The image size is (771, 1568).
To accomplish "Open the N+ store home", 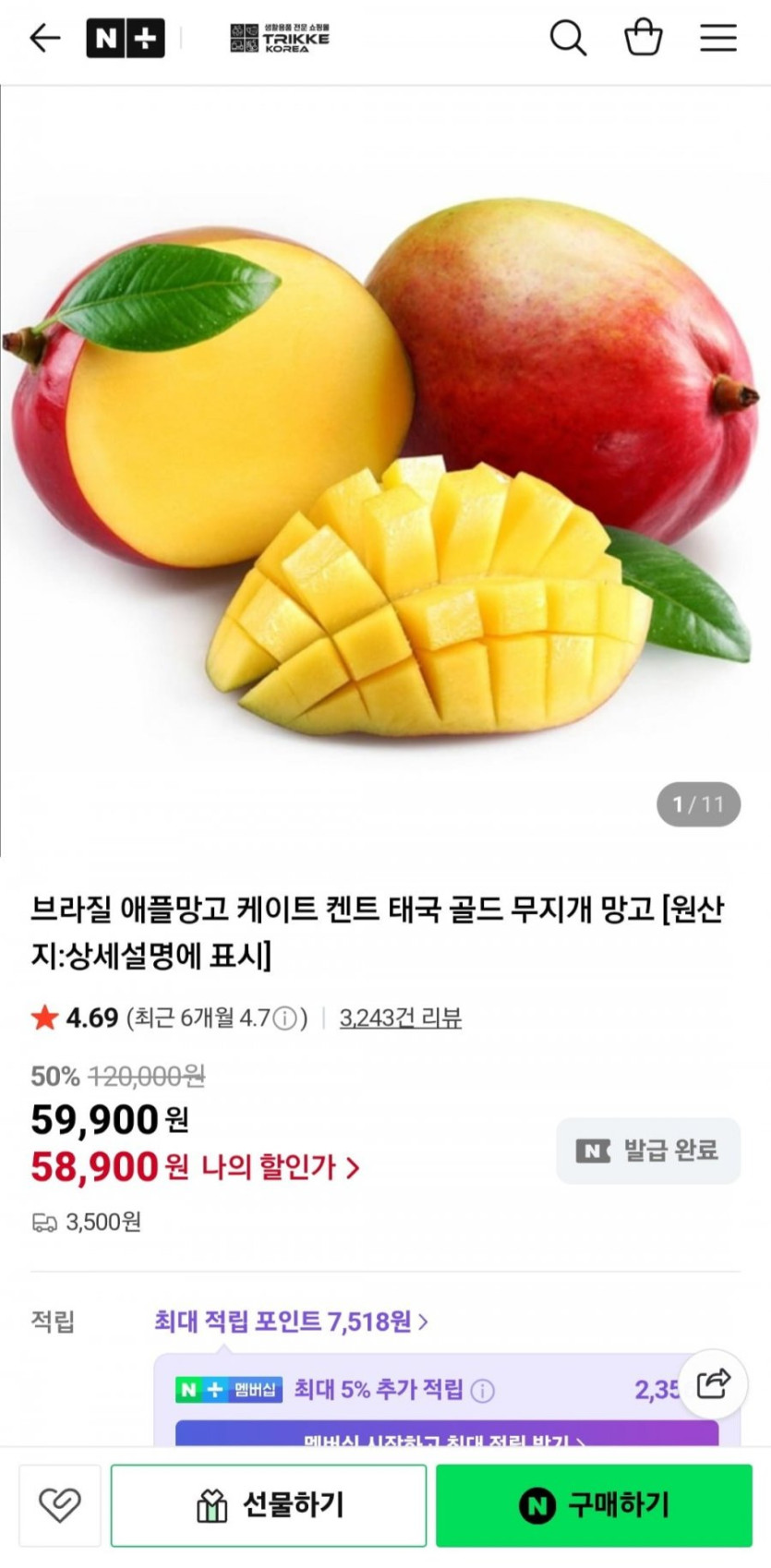I will pyautogui.click(x=126, y=39).
